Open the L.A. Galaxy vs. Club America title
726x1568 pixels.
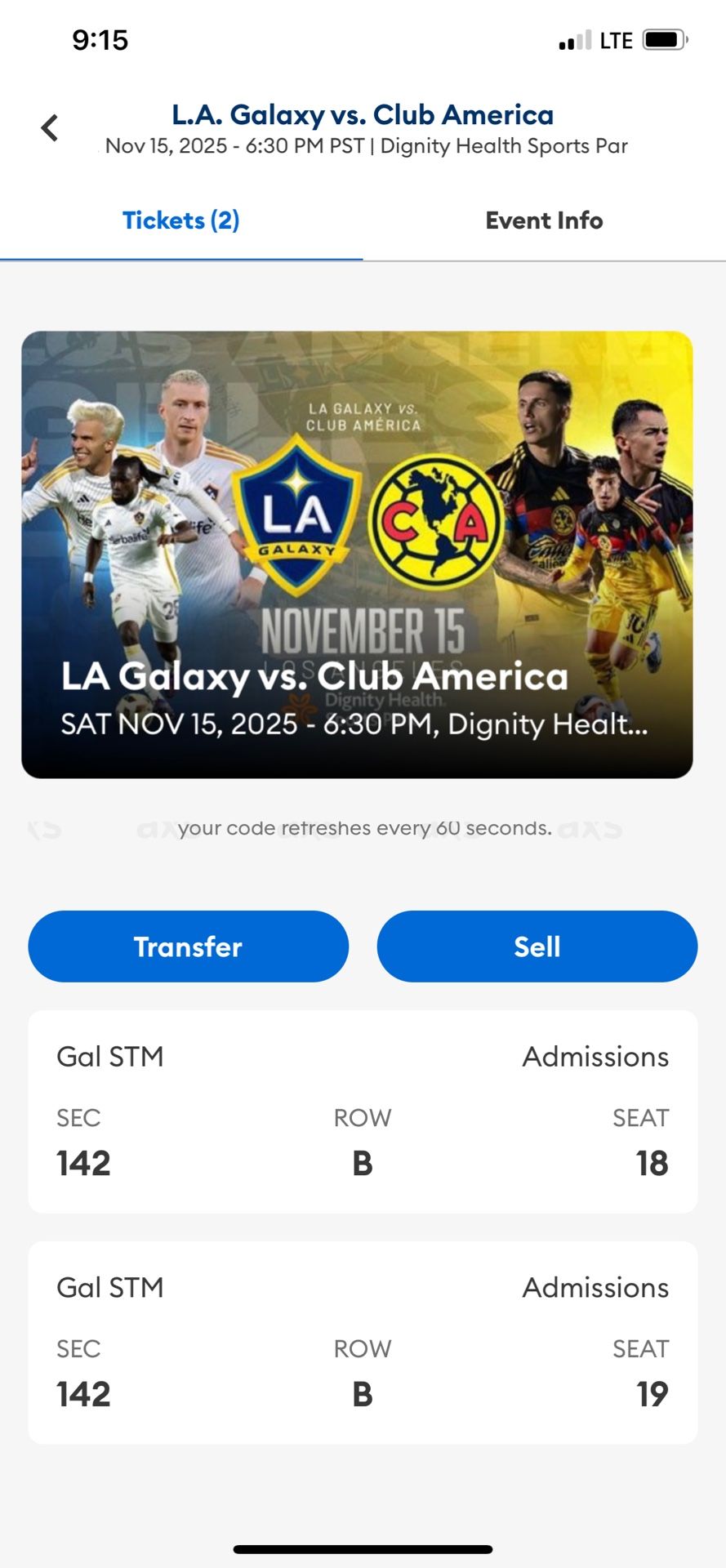click(x=363, y=114)
